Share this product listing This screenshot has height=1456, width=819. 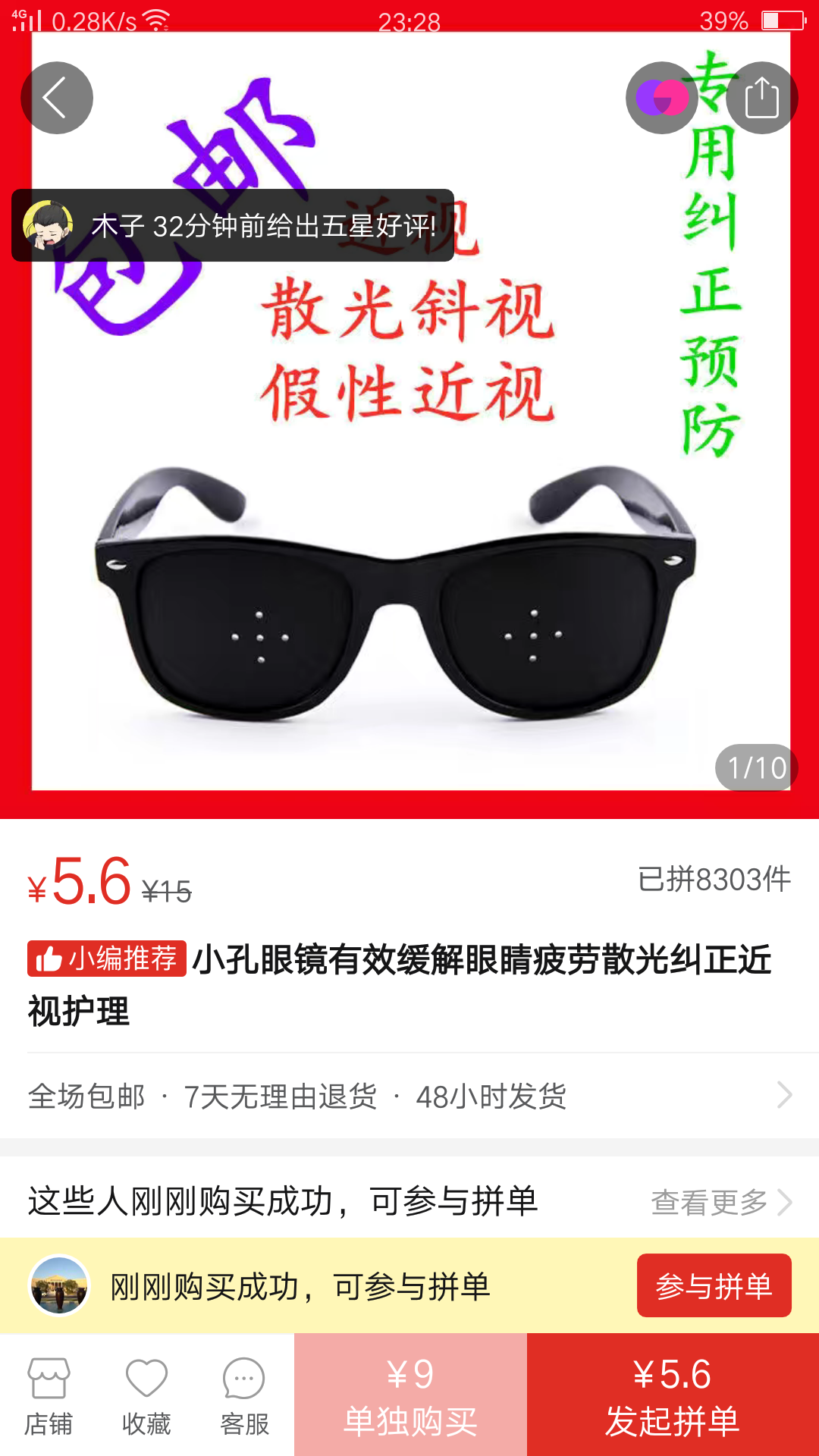[761, 98]
